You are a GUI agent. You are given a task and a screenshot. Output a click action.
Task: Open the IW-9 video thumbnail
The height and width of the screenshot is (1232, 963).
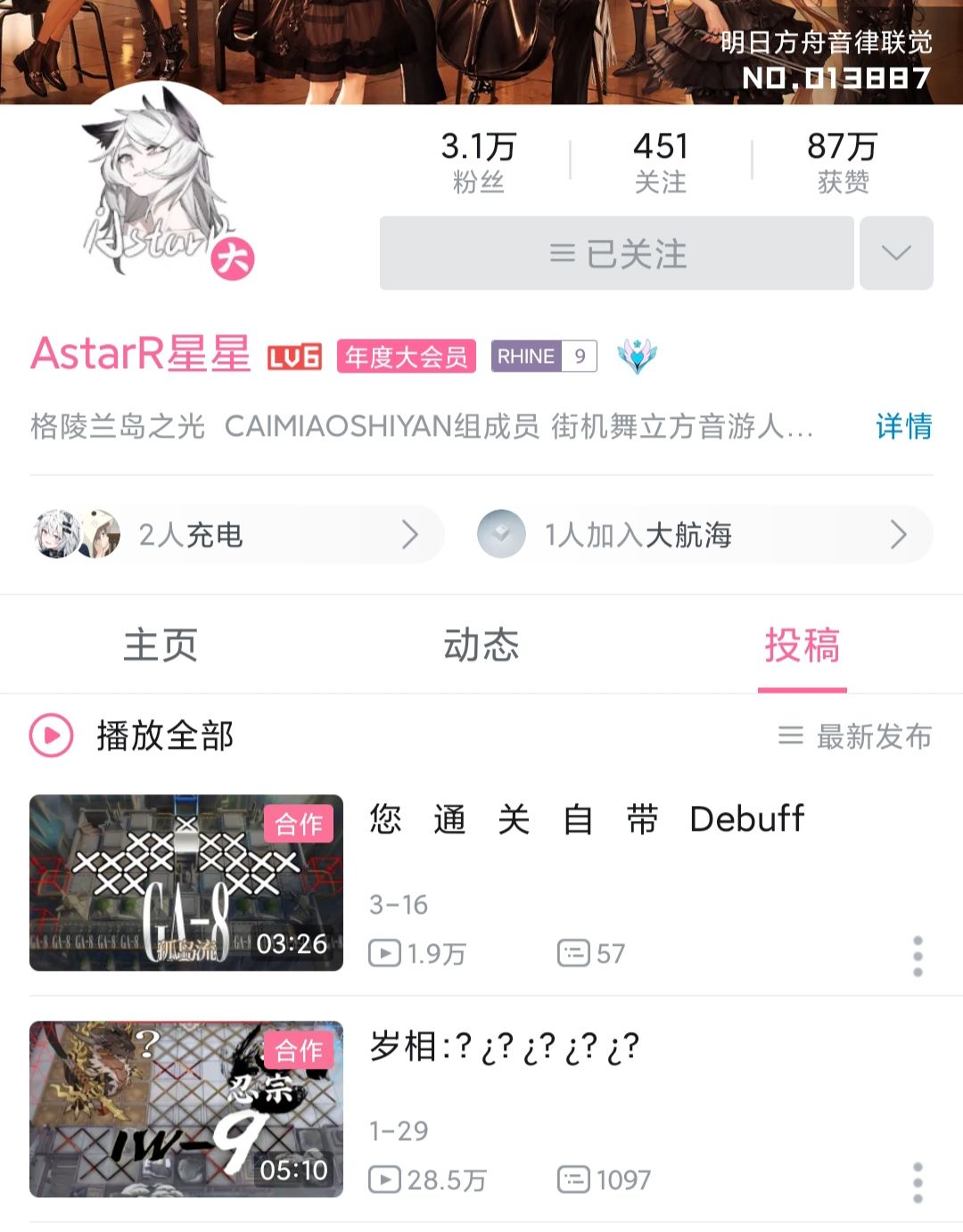pyautogui.click(x=185, y=1104)
